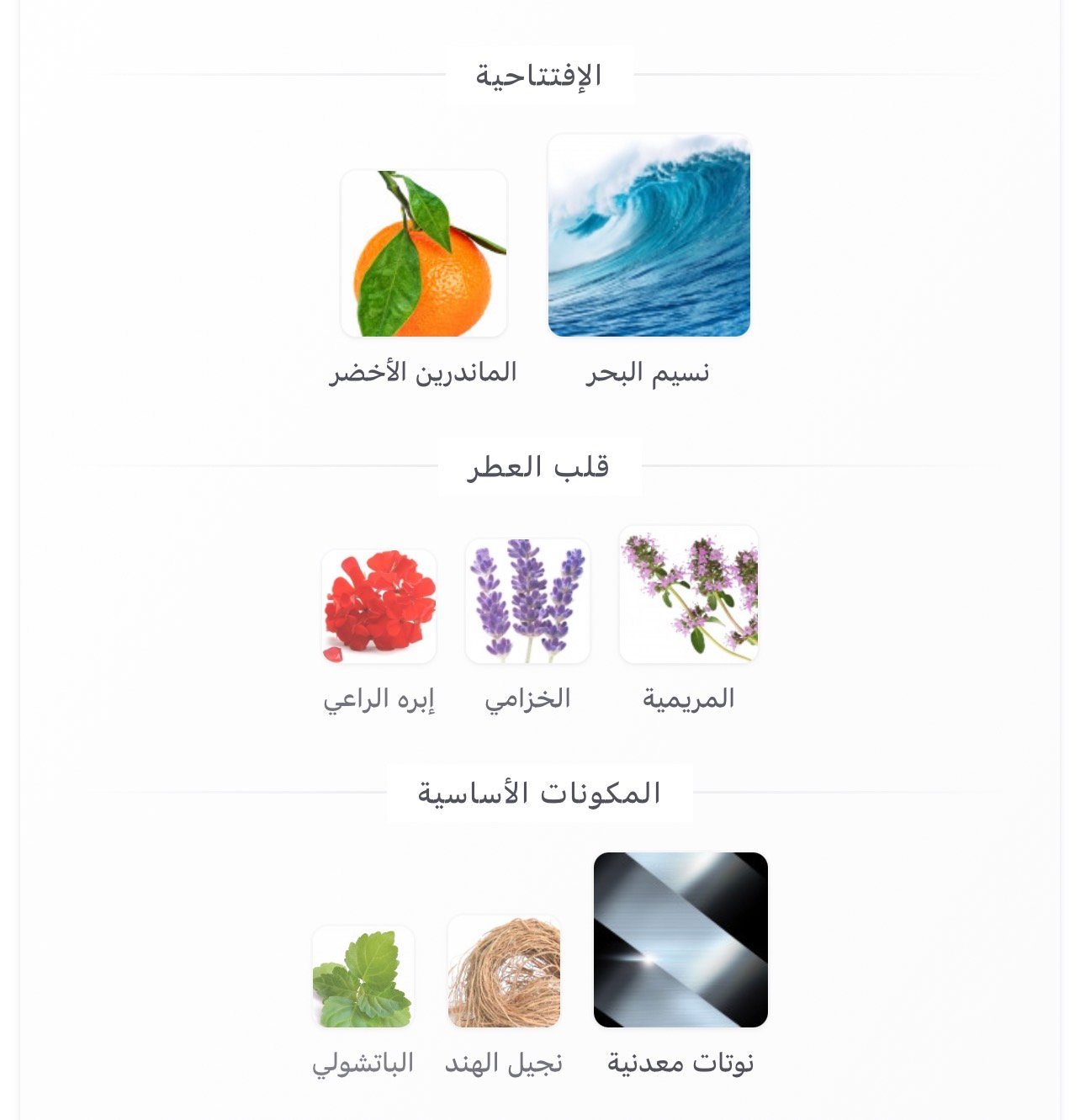Select the الباتشولي note tile
The width and height of the screenshot is (1080, 1120).
click(363, 977)
